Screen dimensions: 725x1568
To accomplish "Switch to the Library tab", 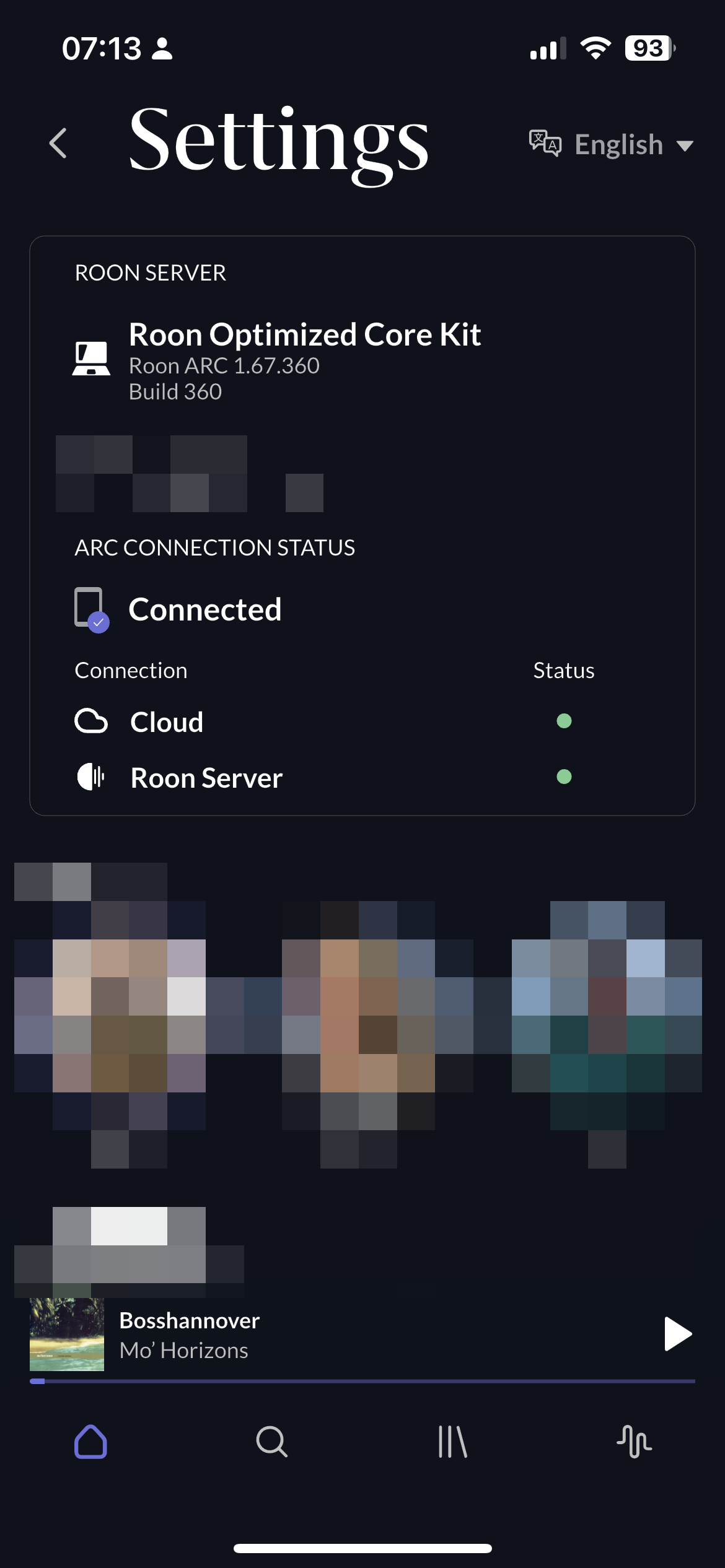I will coord(452,1442).
